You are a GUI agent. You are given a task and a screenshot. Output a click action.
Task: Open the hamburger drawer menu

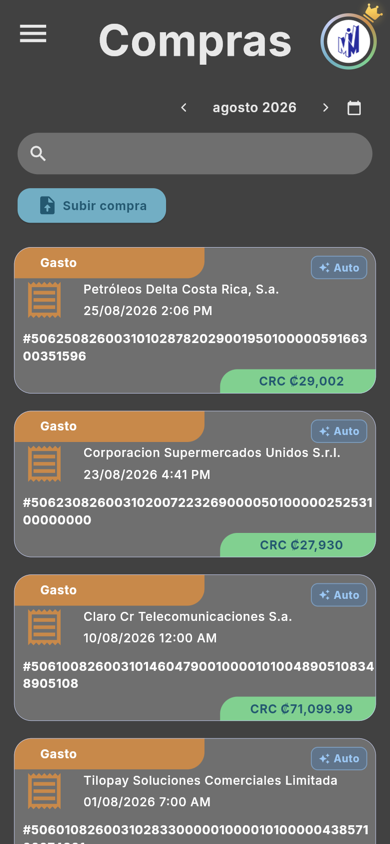[x=33, y=34]
